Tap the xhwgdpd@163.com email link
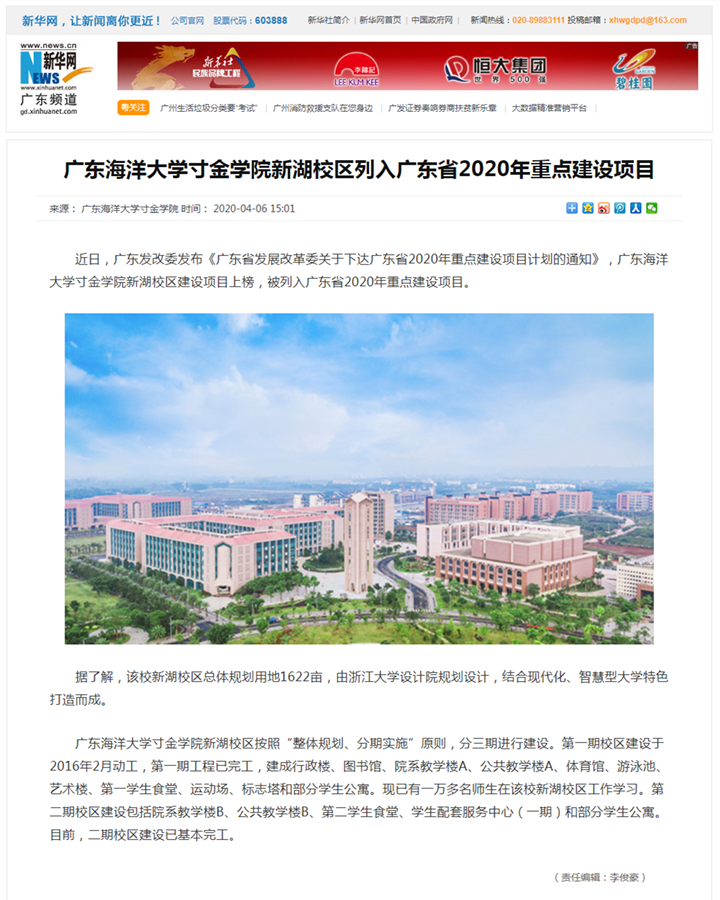Screen dimensions: 720x900 click(x=647, y=20)
